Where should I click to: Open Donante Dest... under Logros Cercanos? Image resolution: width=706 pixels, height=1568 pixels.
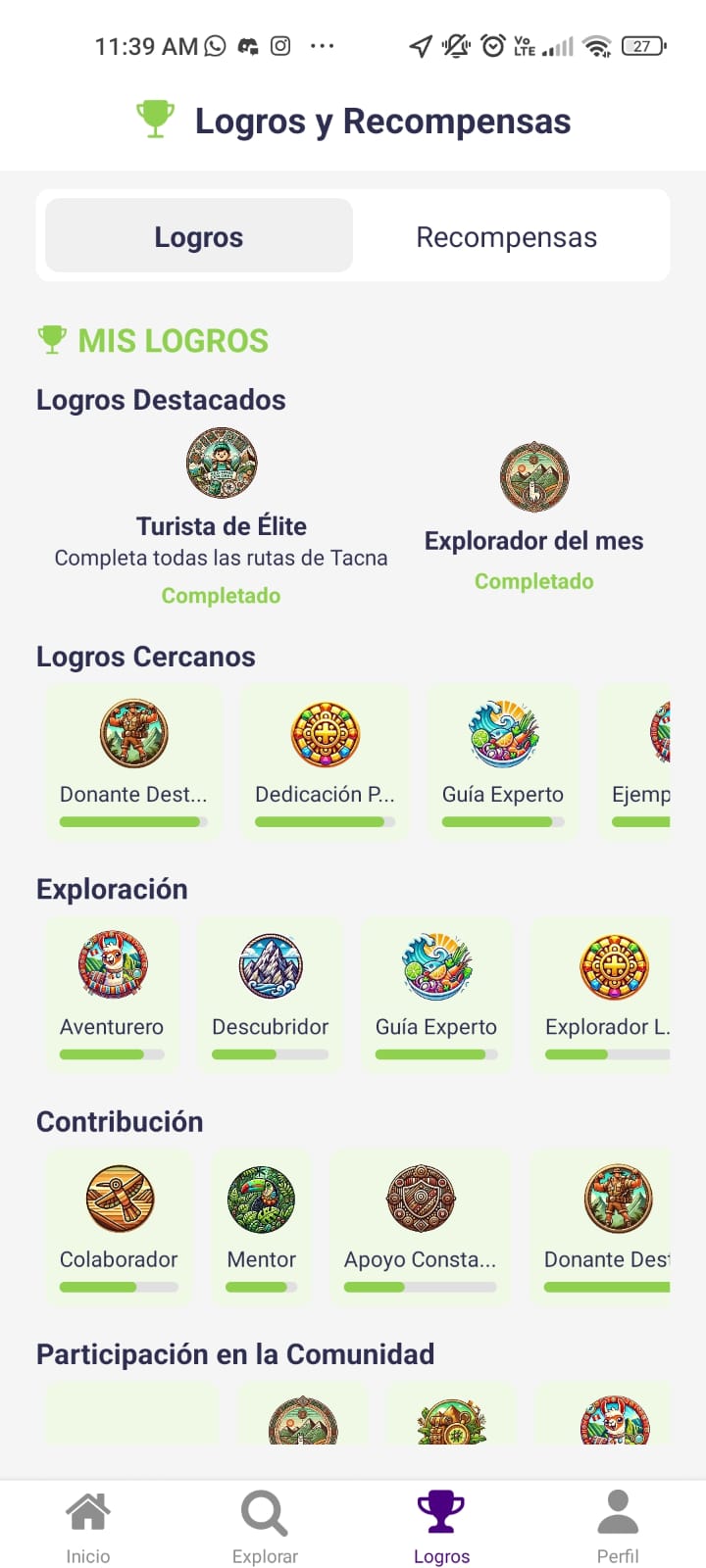pos(133,761)
